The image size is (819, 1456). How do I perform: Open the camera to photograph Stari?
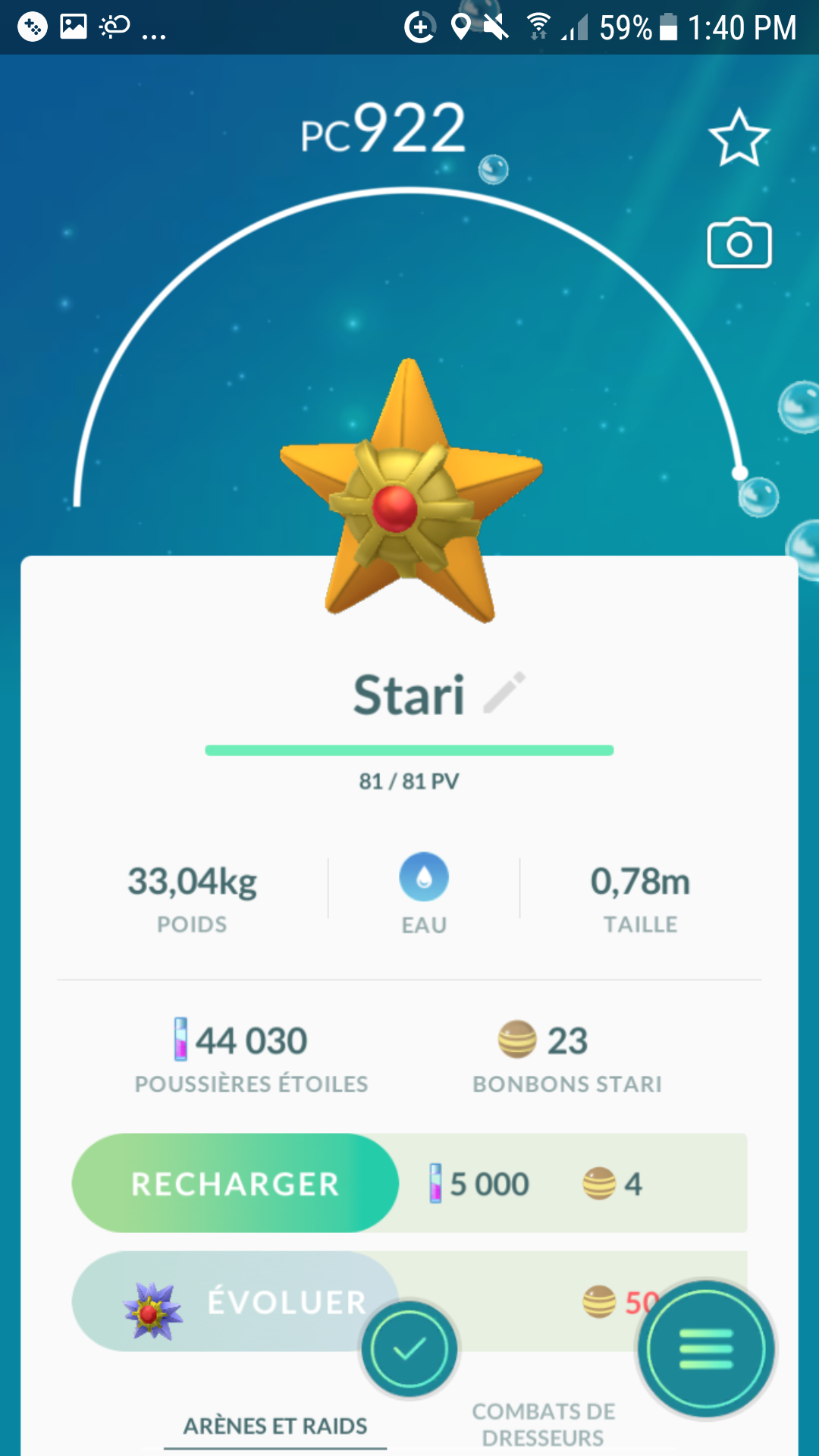click(739, 243)
